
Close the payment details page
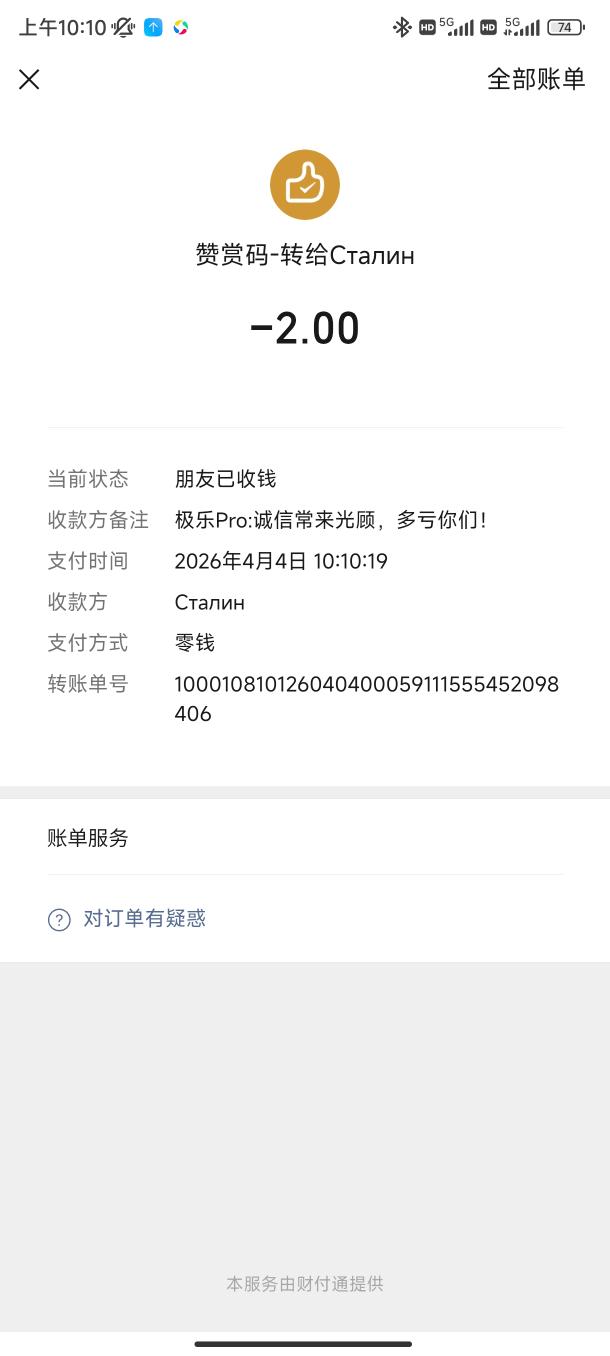point(29,80)
